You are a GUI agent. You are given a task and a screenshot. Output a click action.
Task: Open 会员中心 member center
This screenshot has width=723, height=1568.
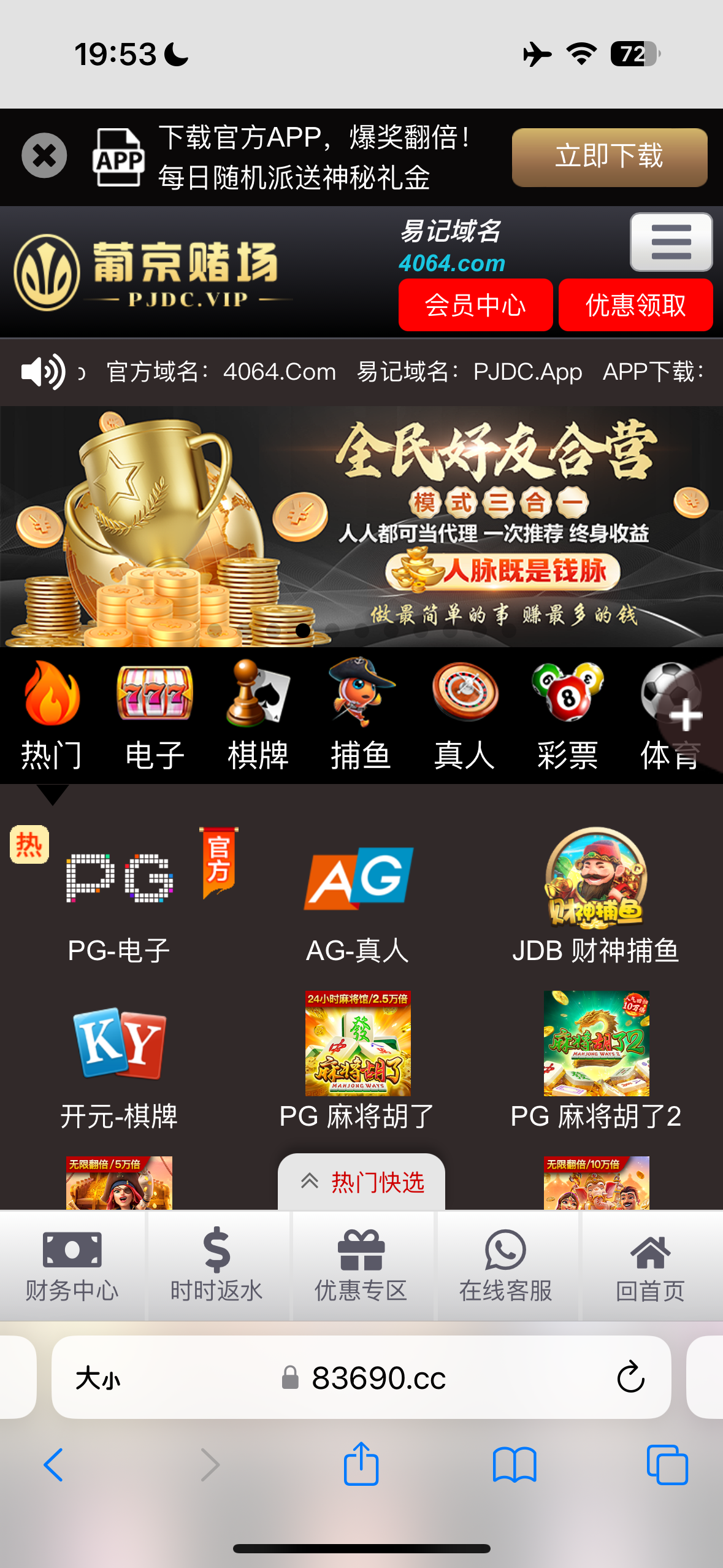pos(475,305)
